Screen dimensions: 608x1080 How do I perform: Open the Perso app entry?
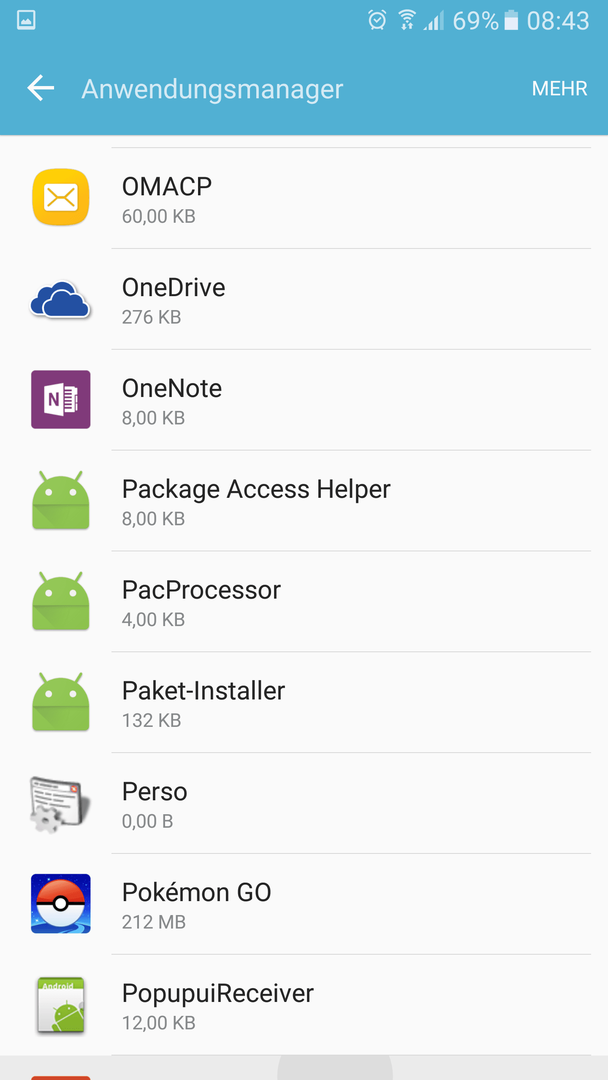(304, 803)
